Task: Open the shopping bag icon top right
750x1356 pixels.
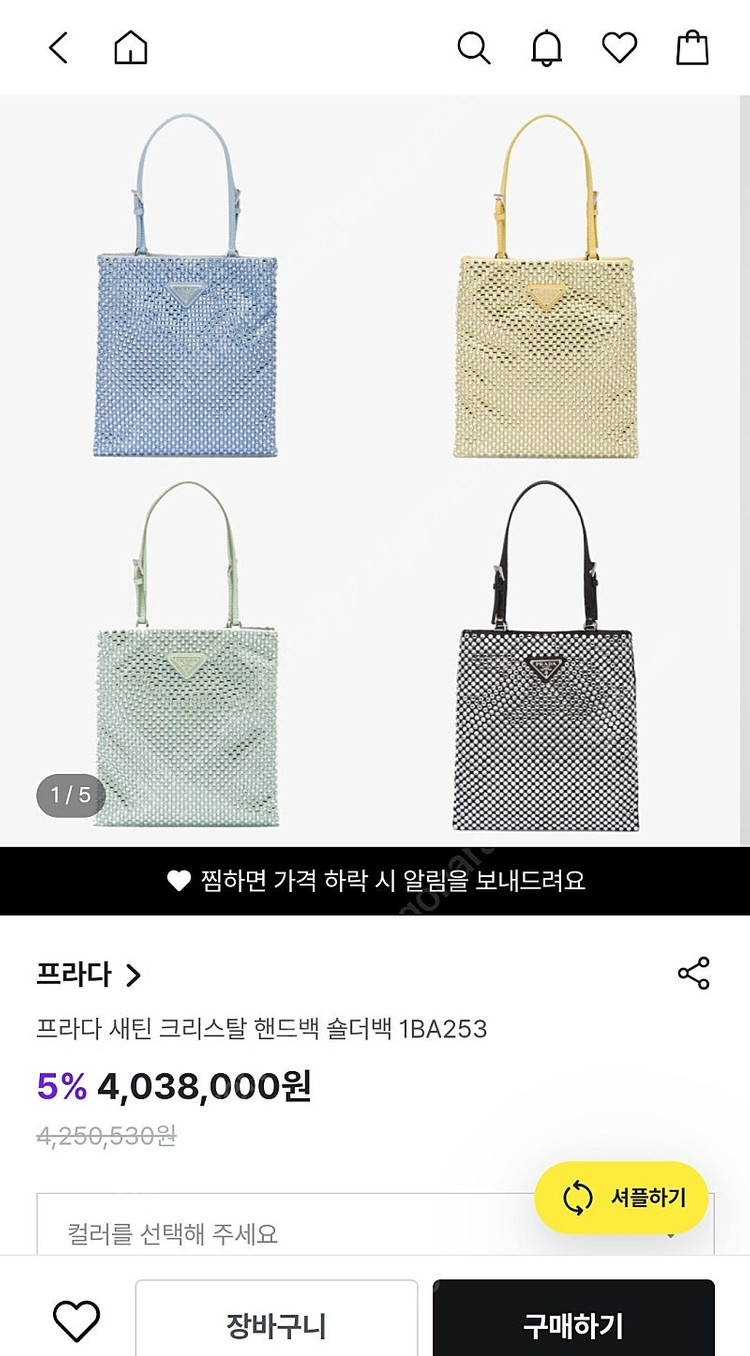Action: pyautogui.click(x=692, y=47)
